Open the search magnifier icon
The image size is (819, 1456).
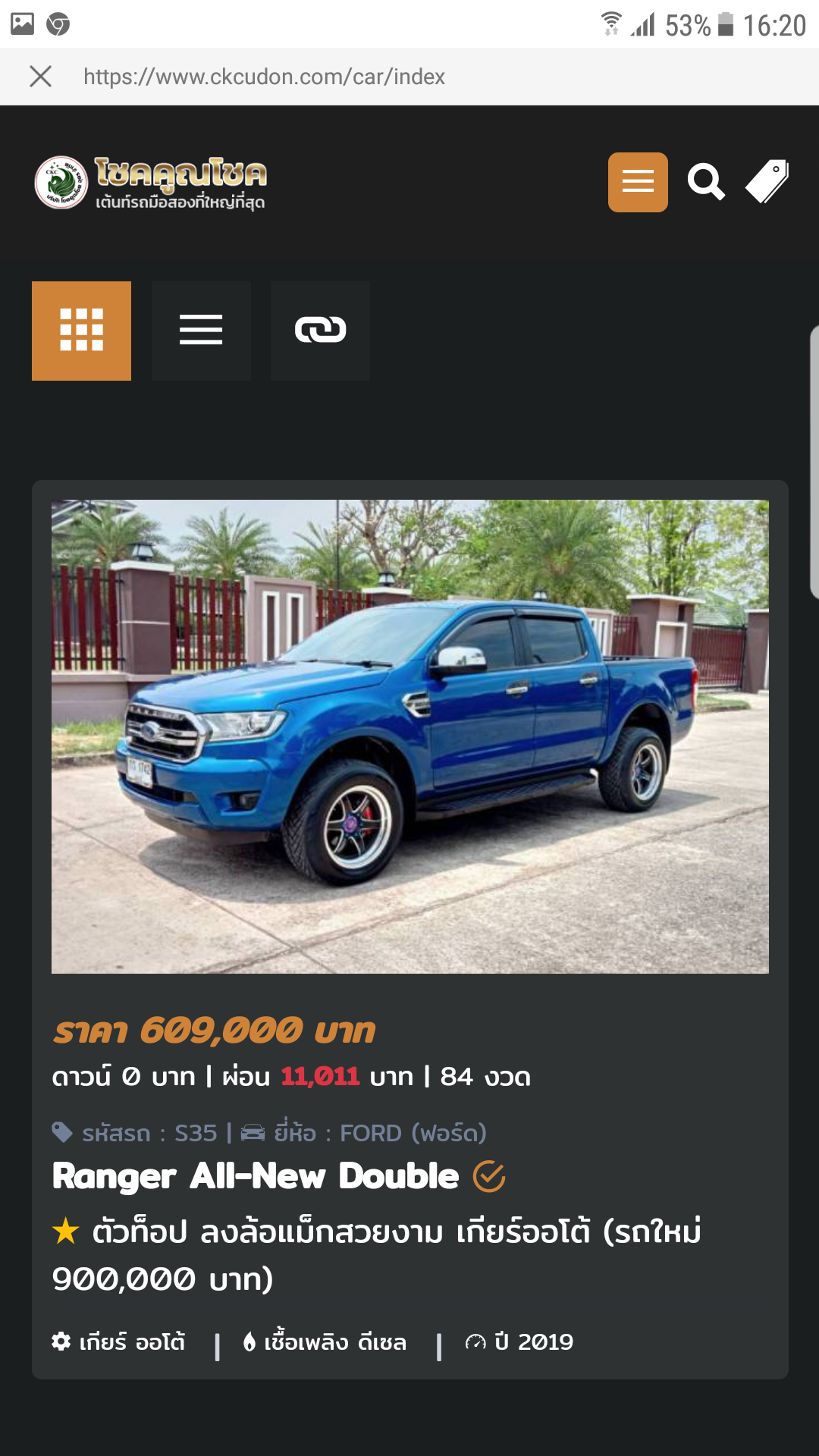pyautogui.click(x=705, y=182)
